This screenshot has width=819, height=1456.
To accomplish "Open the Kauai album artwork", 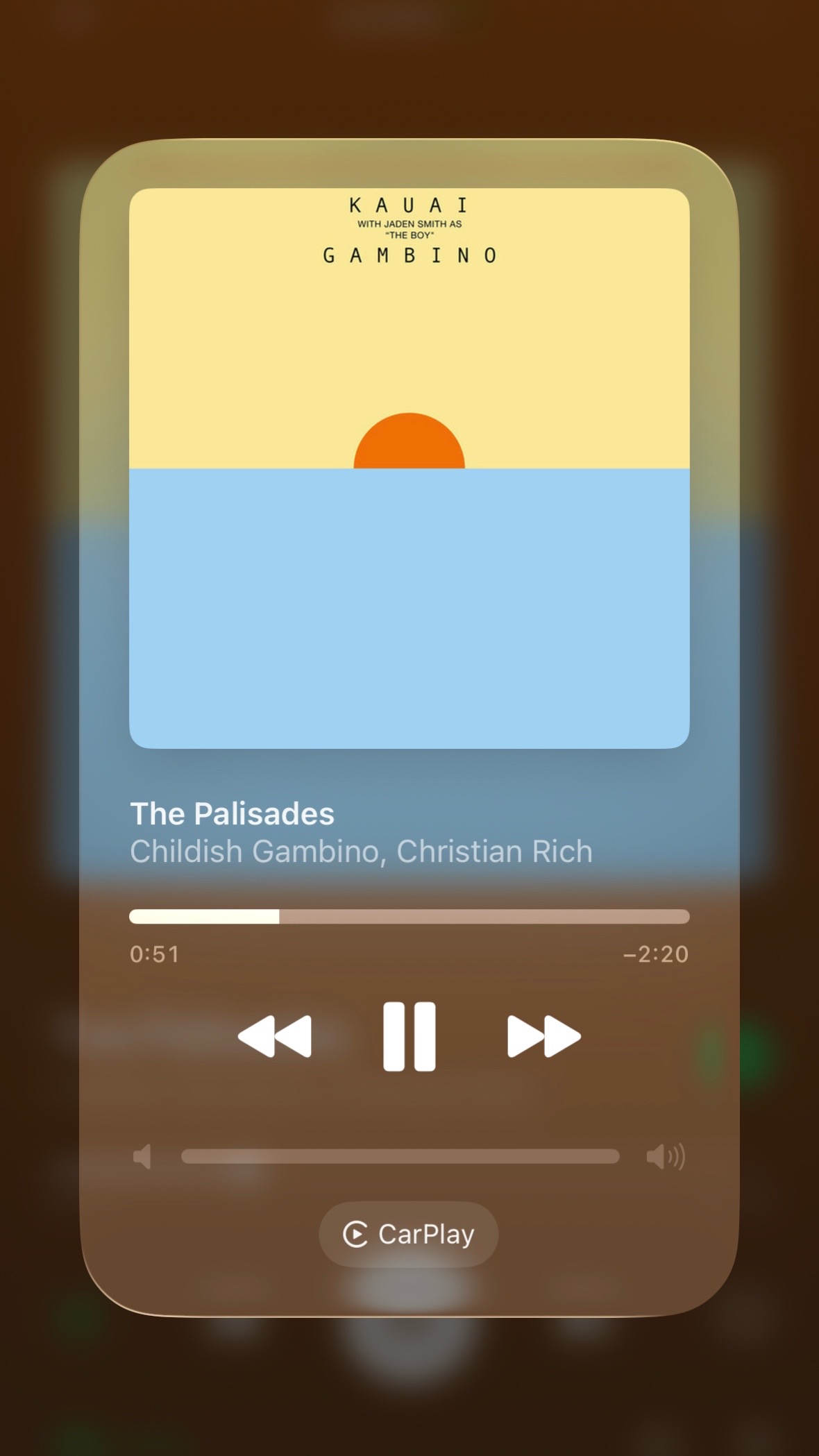I will pyautogui.click(x=409, y=468).
